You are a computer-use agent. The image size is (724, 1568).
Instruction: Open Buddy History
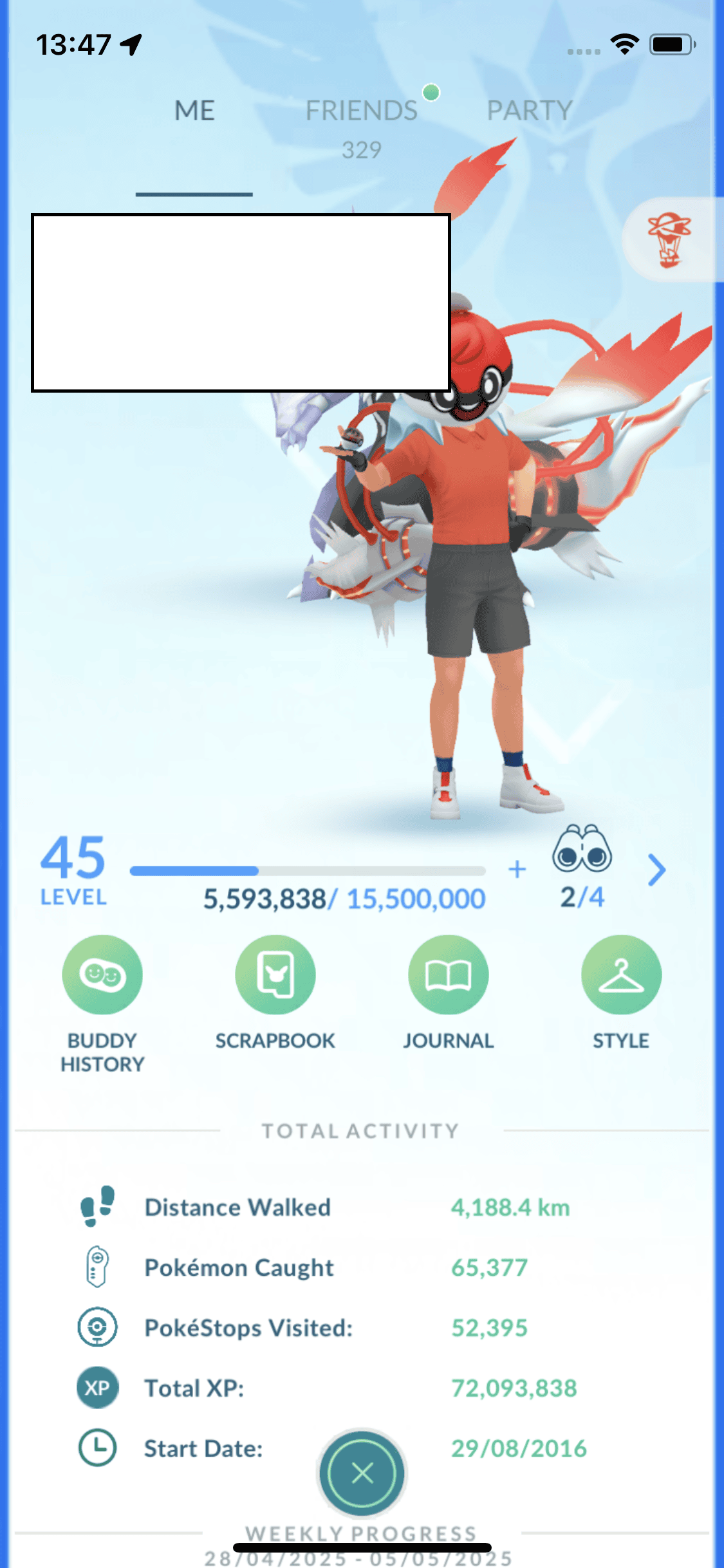point(102,975)
